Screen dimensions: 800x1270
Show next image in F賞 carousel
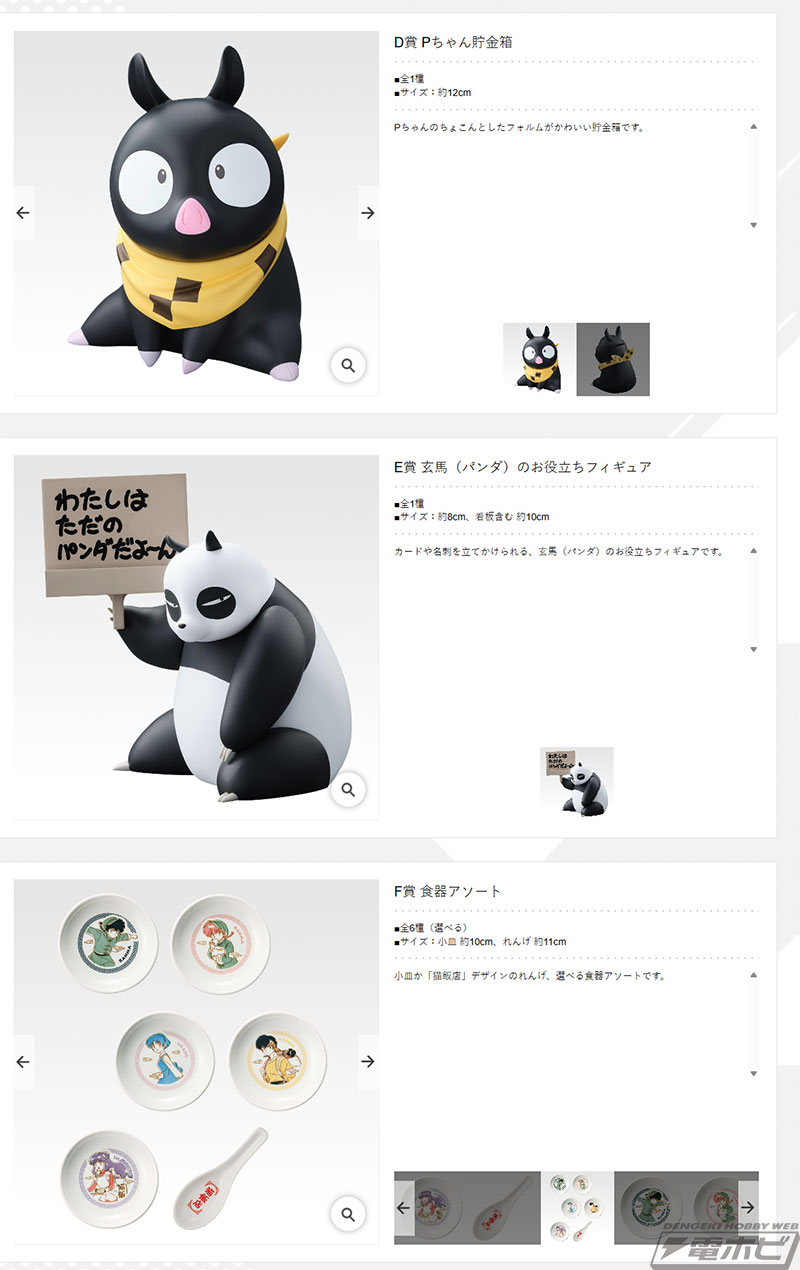366,1062
